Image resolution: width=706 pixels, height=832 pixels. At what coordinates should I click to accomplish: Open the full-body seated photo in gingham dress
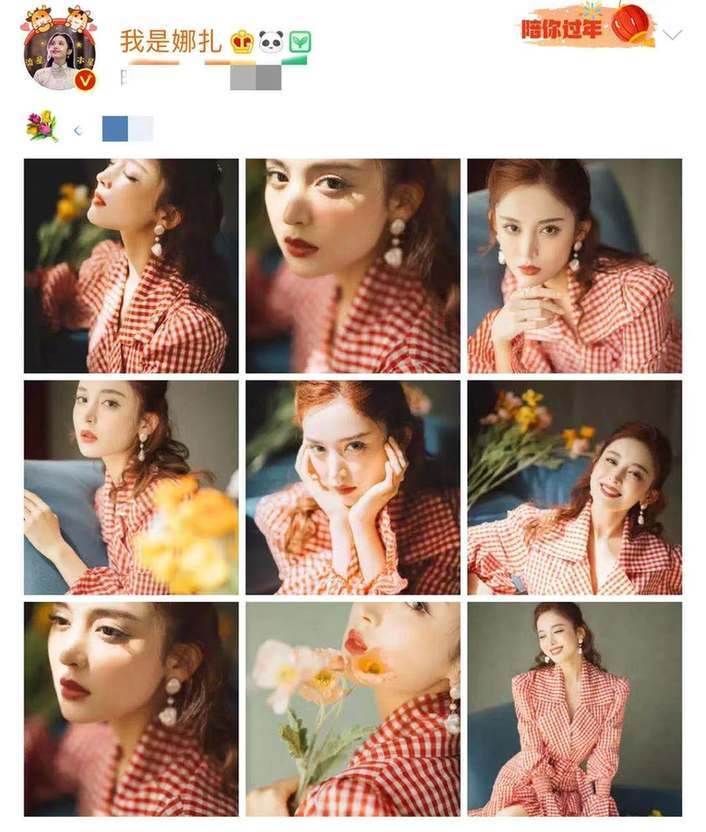574,708
